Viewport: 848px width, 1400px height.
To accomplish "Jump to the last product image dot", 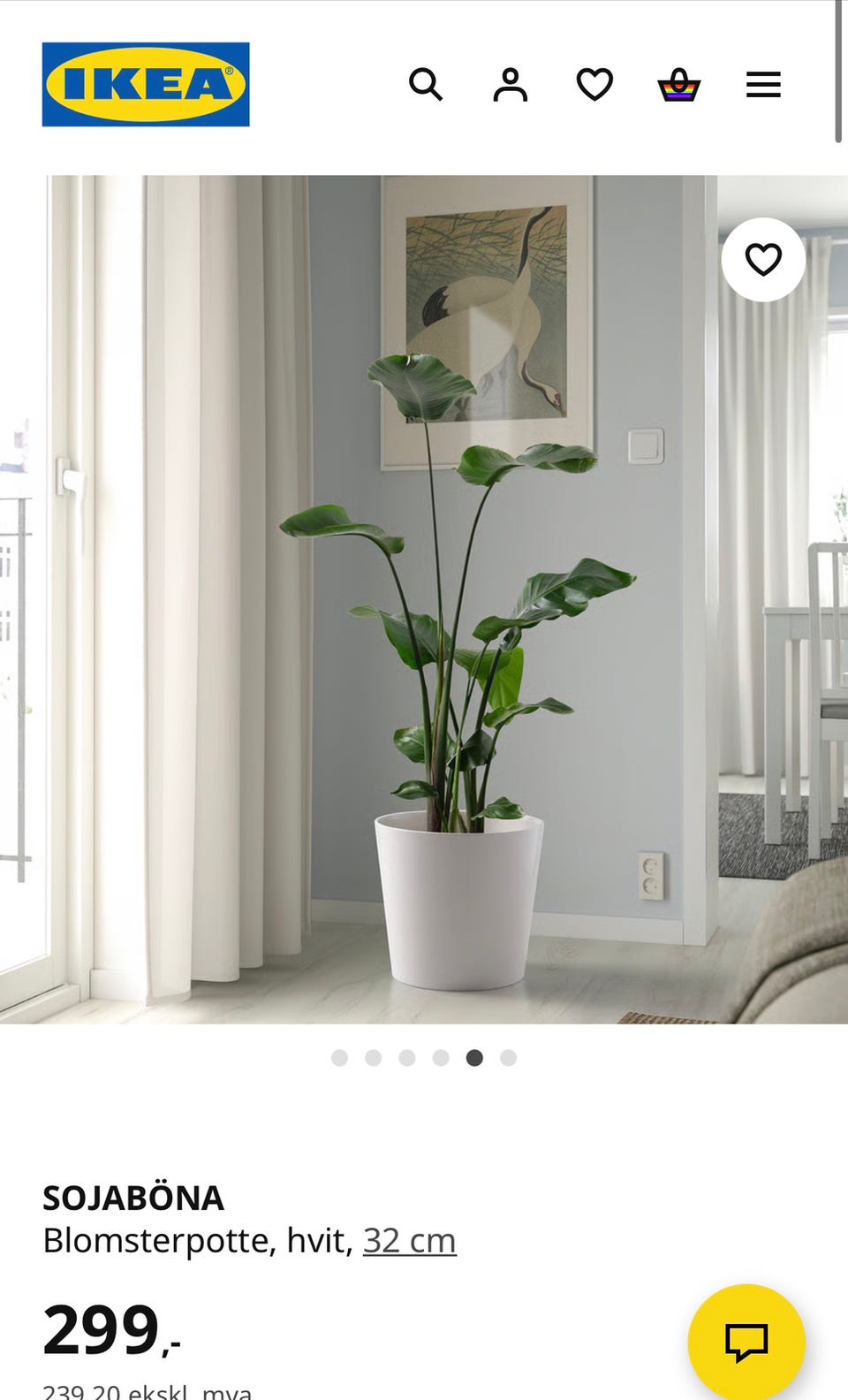I will click(x=508, y=1058).
